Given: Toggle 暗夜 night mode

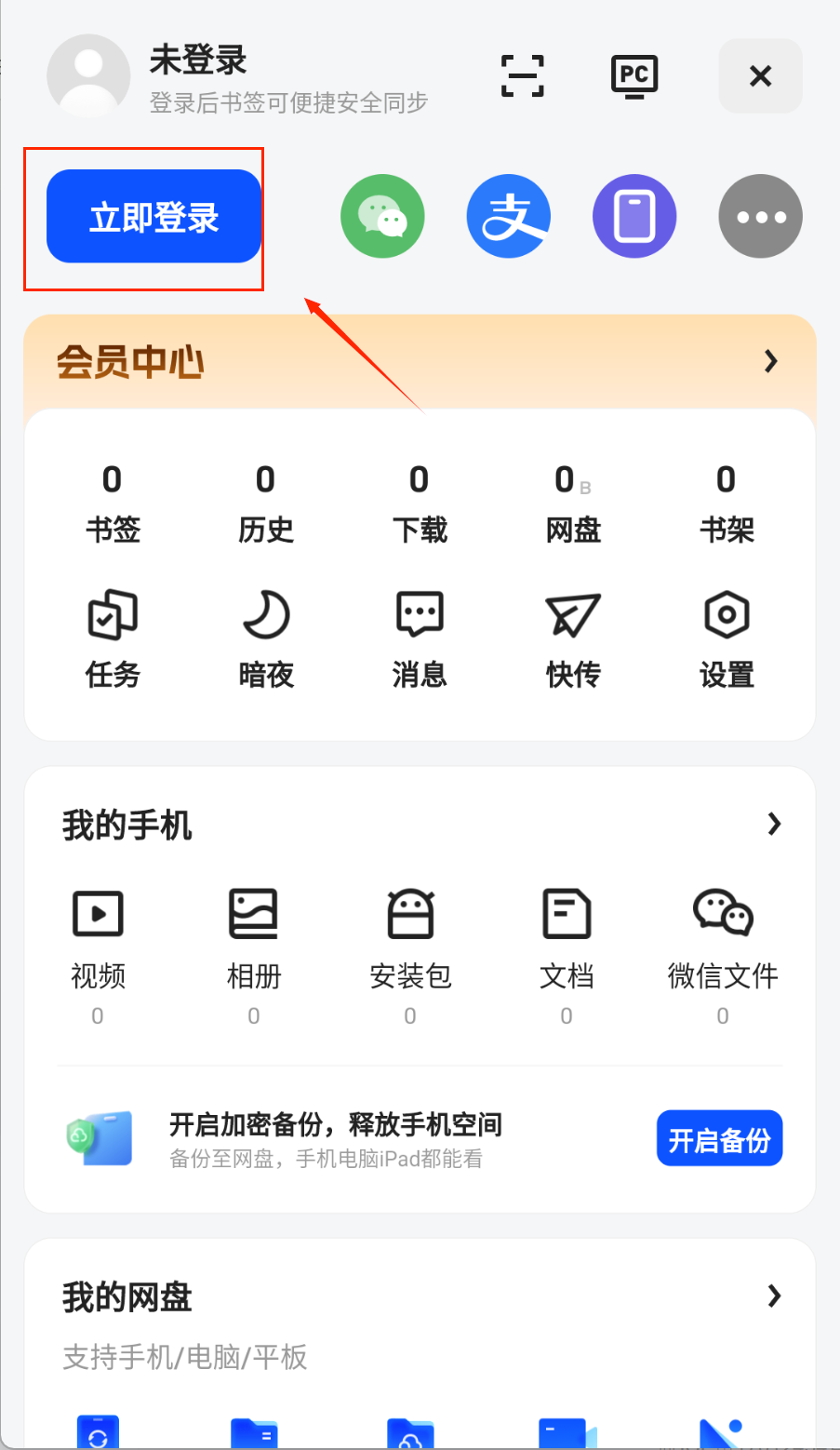Looking at the screenshot, I should coord(266,638).
